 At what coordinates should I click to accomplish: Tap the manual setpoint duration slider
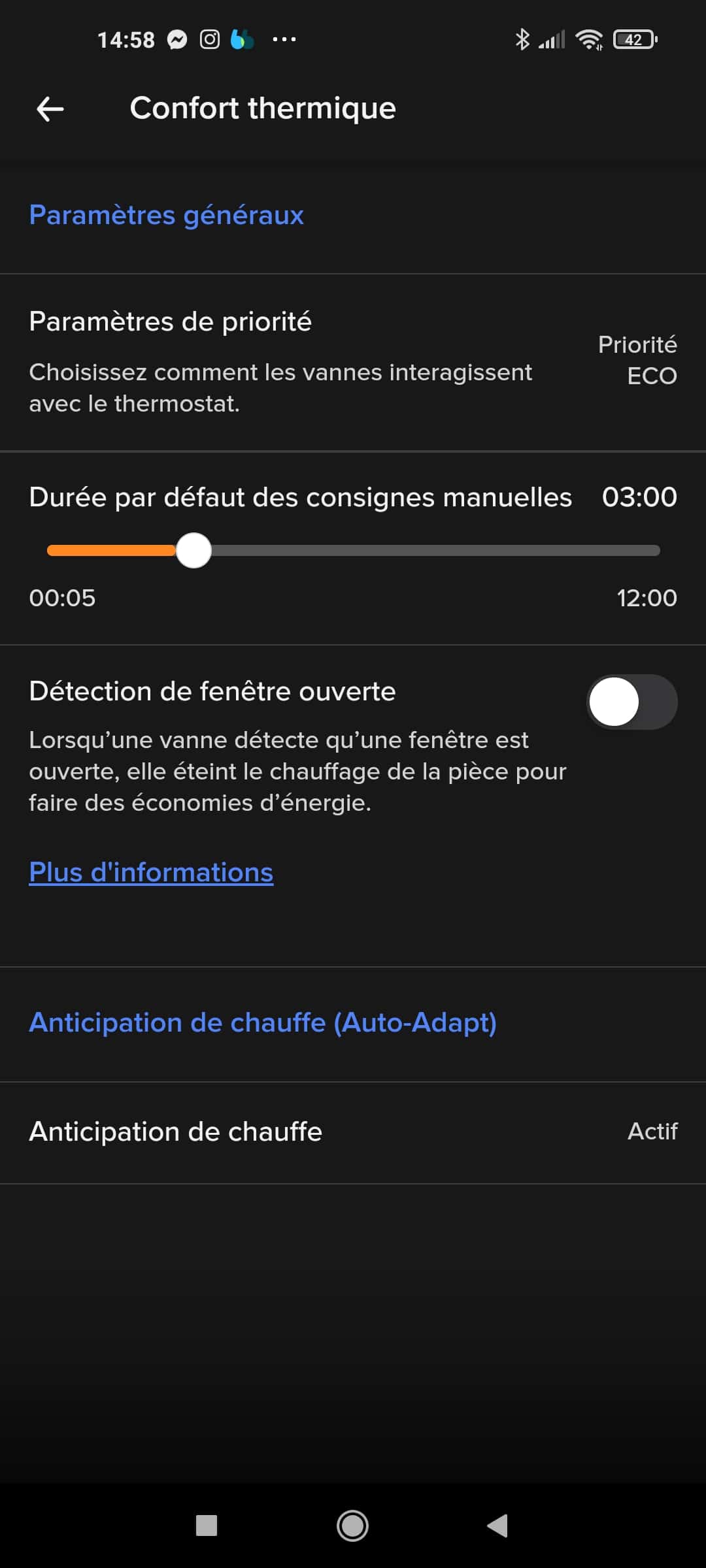(354, 550)
